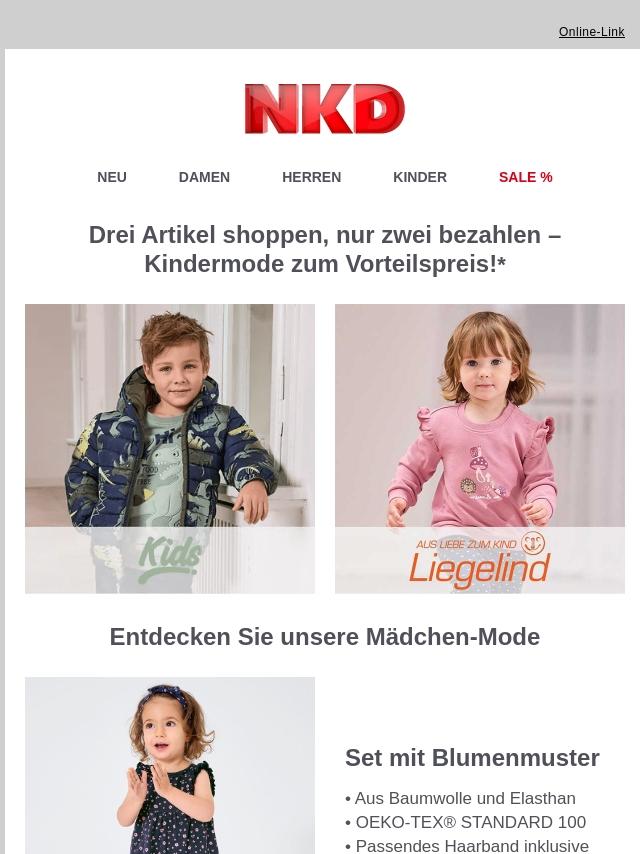640x854 pixels.
Task: Open the Liegelind baby fashion tile
Action: pyautogui.click(x=480, y=448)
